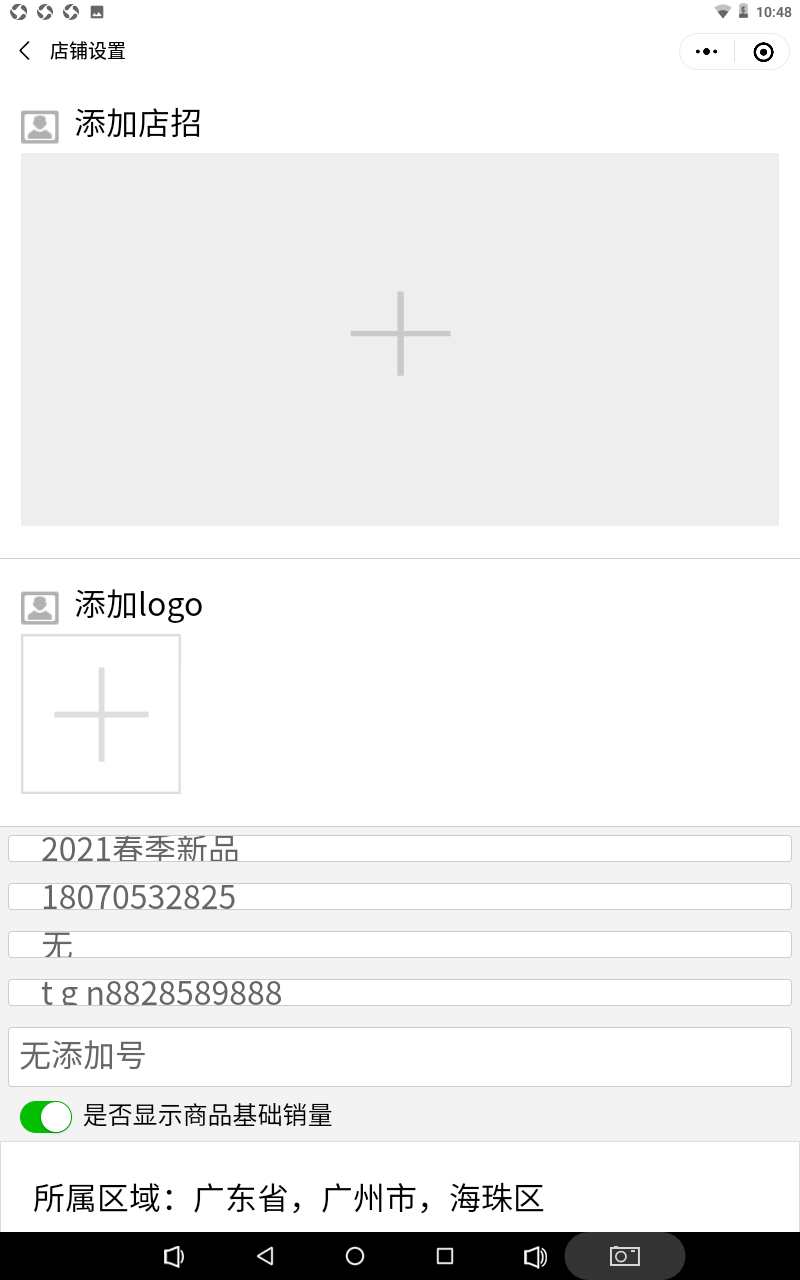Edit the field showing n8828589888

click(x=400, y=992)
